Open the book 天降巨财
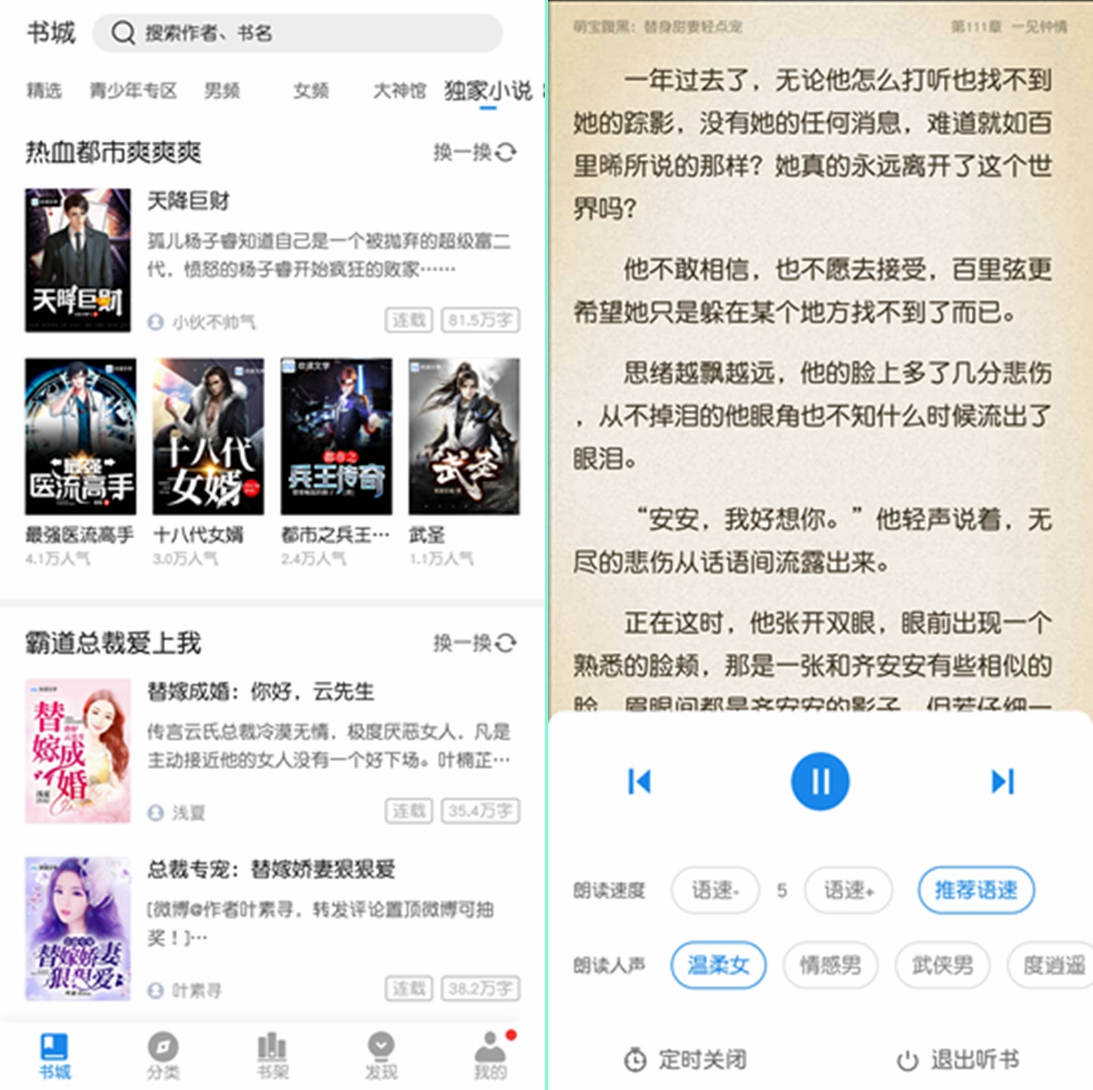Screen dimensions: 1093x1090 (x=188, y=201)
